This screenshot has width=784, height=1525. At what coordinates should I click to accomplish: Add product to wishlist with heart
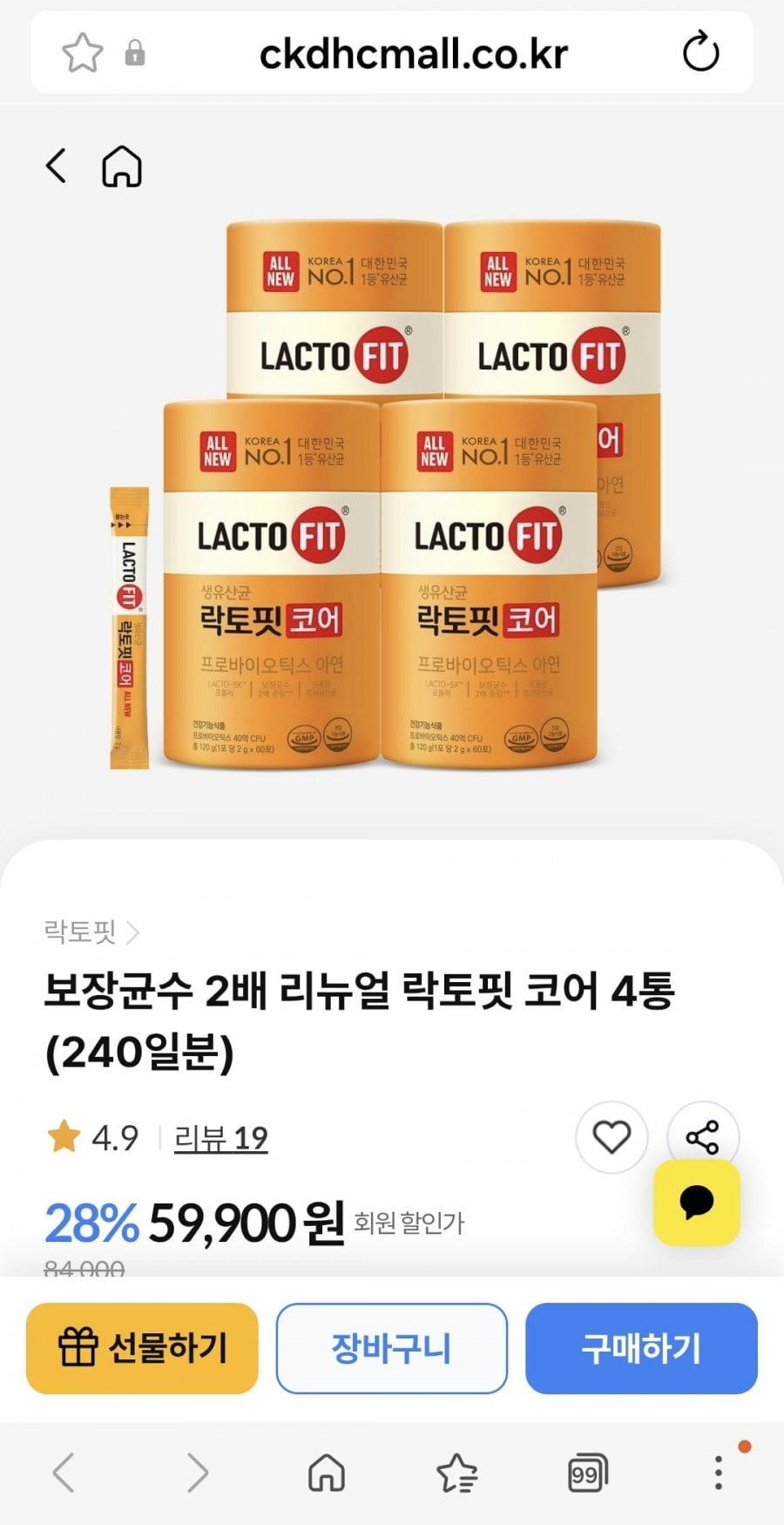pos(612,1137)
